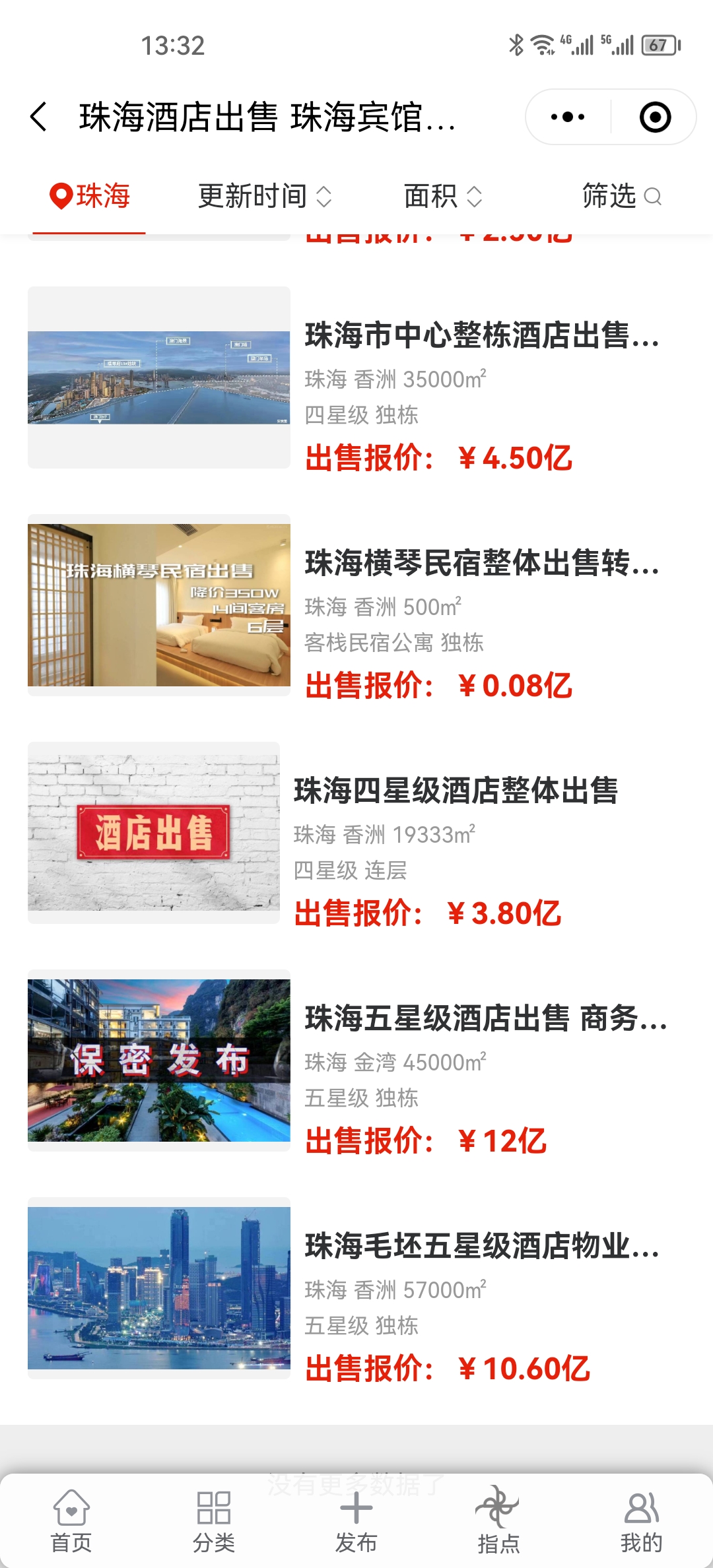The width and height of the screenshot is (713, 1568).
Task: Go back using the header arrow
Action: pyautogui.click(x=40, y=117)
